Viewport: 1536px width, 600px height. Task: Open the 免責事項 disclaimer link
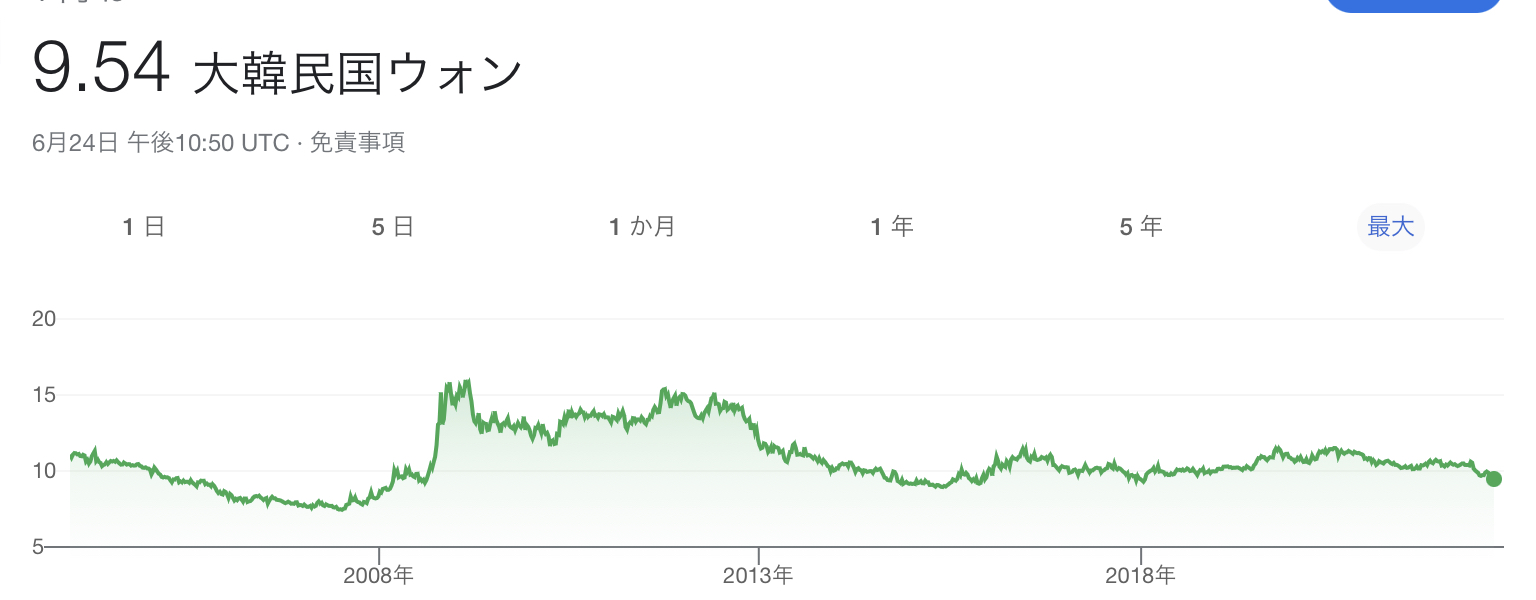[x=357, y=143]
